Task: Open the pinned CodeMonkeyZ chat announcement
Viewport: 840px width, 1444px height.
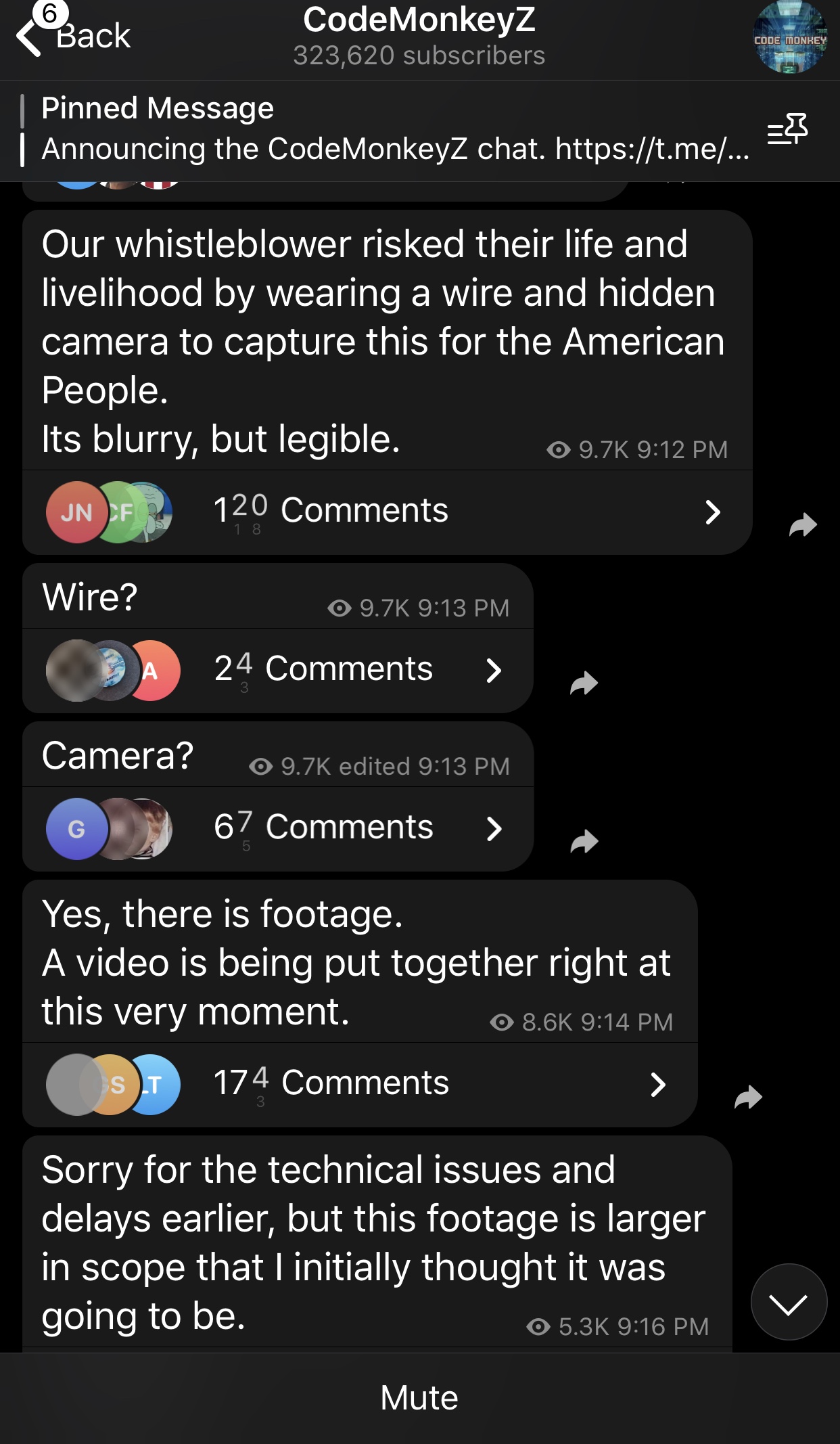Action: pyautogui.click(x=396, y=130)
